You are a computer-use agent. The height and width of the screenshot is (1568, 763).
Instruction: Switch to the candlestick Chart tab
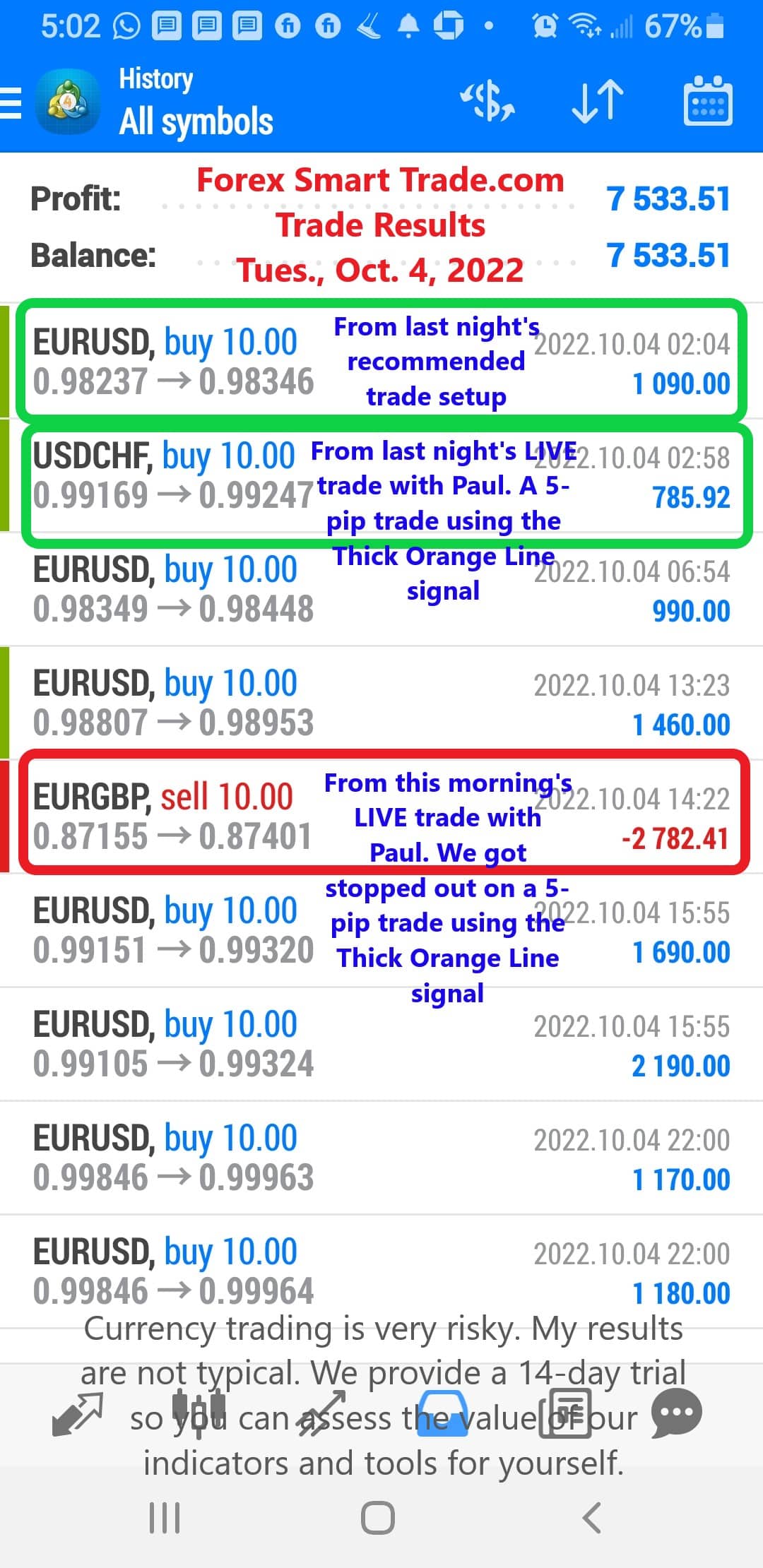pos(199,1414)
